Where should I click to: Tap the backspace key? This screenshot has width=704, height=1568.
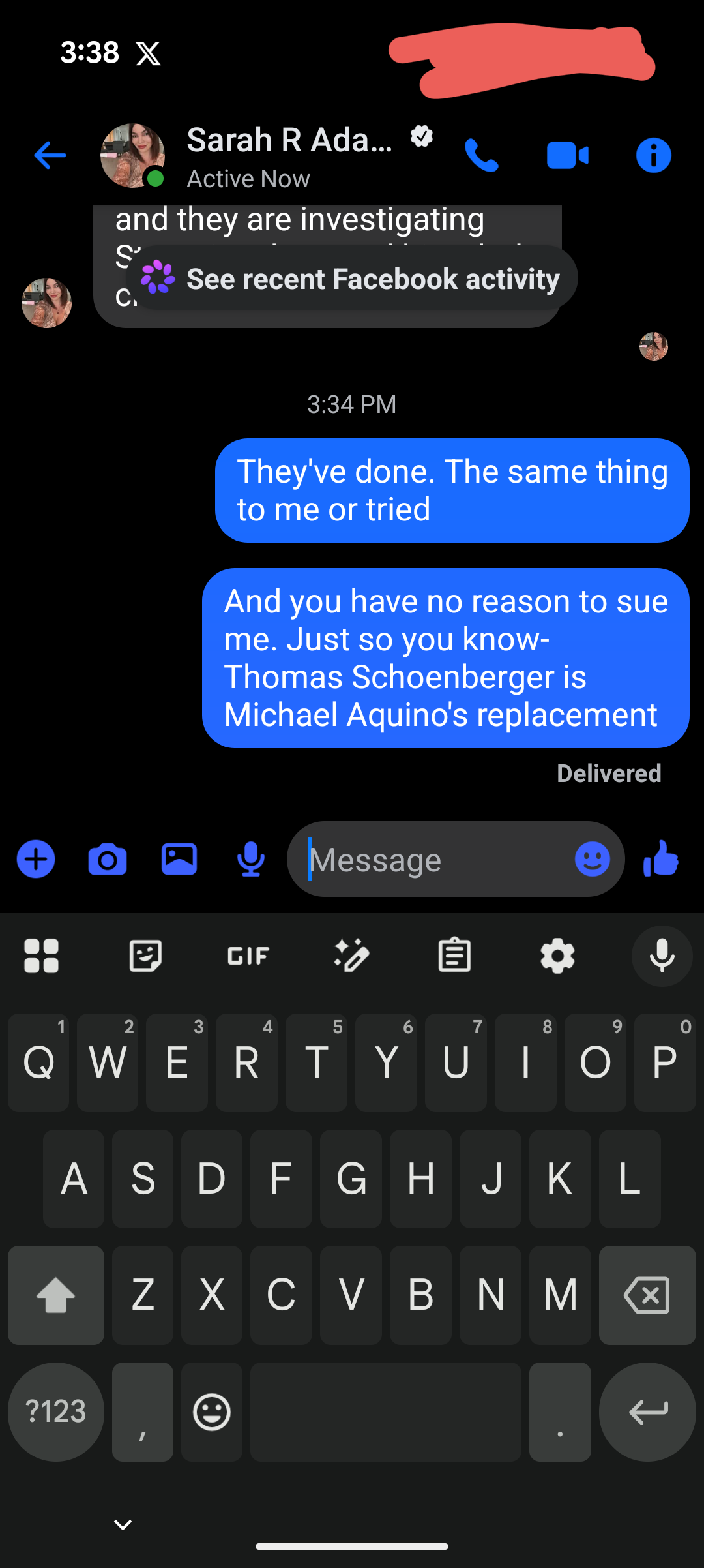[x=647, y=1295]
